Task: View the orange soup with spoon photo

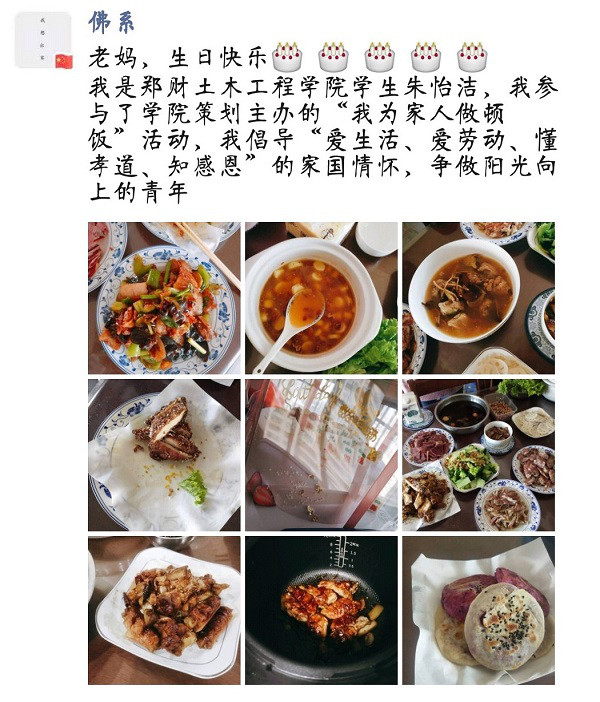Action: (x=321, y=298)
